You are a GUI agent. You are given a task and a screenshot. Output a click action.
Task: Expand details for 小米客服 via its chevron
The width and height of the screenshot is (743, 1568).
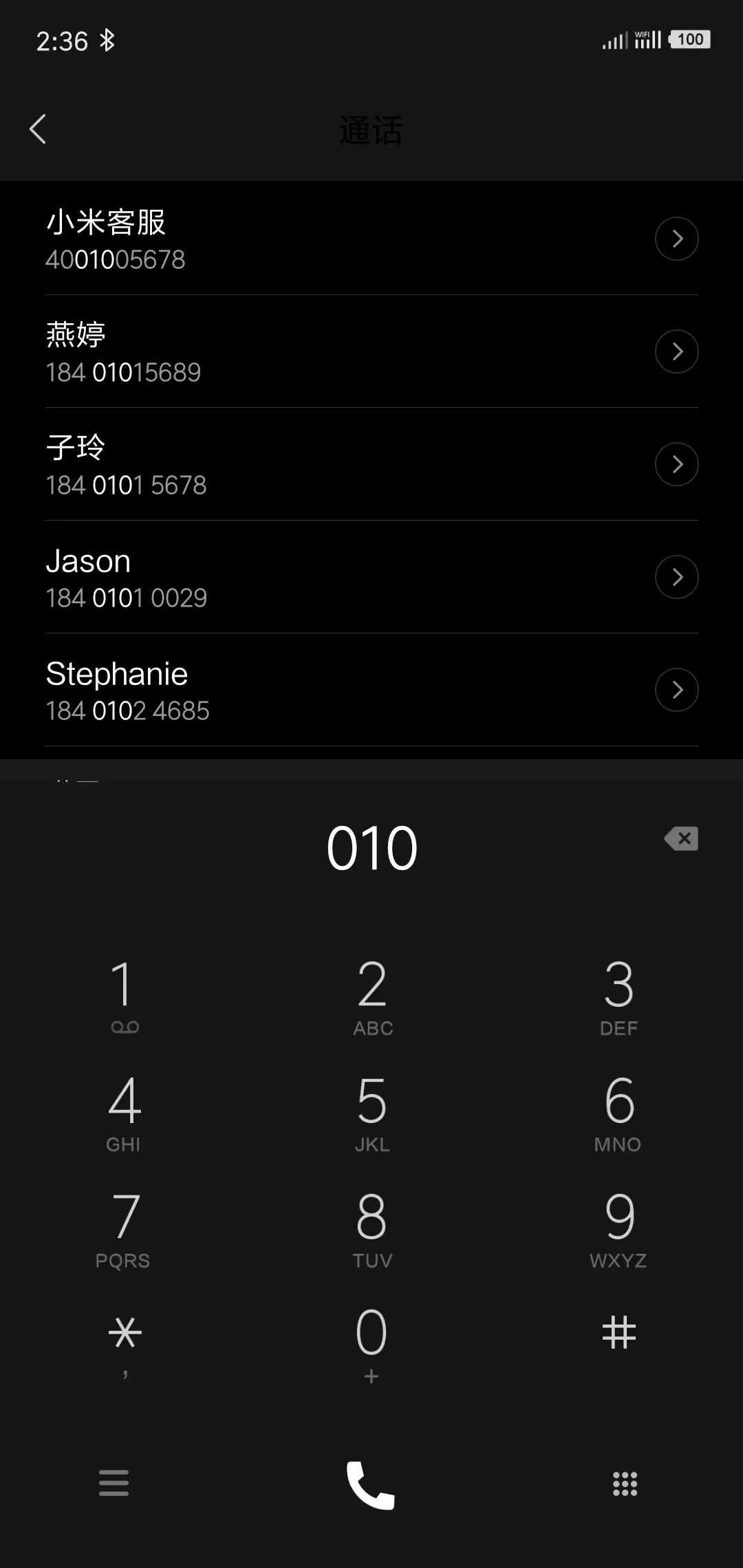tap(676, 239)
